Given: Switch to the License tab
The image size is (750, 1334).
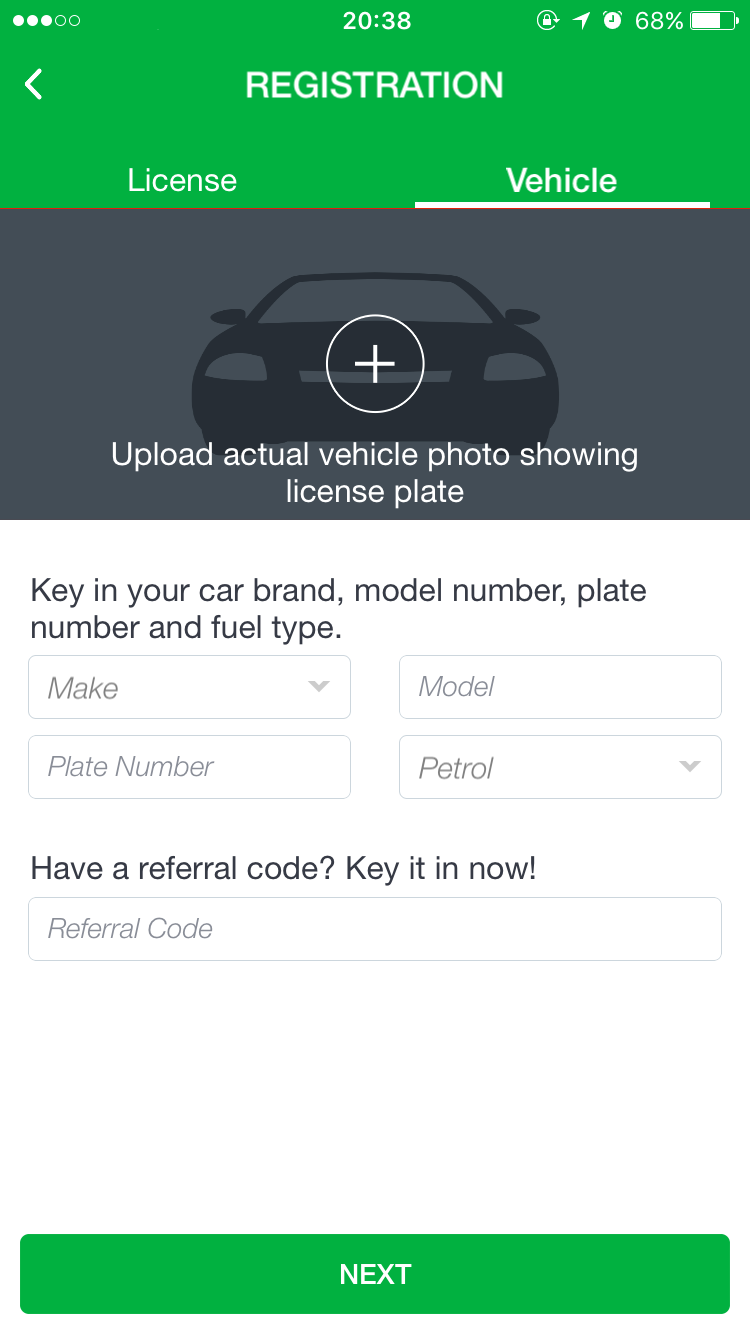Looking at the screenshot, I should pyautogui.click(x=182, y=180).
